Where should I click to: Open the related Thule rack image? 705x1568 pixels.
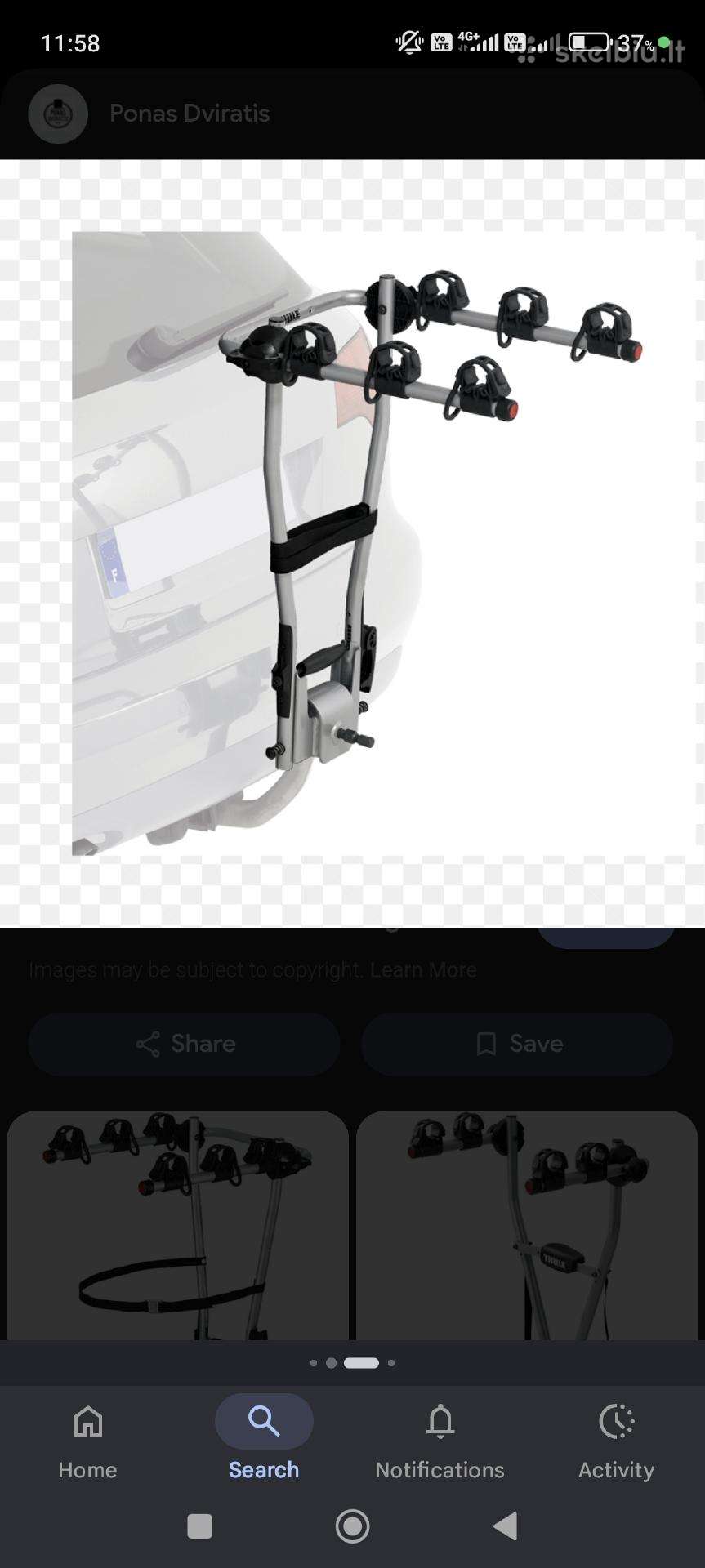(x=527, y=1225)
